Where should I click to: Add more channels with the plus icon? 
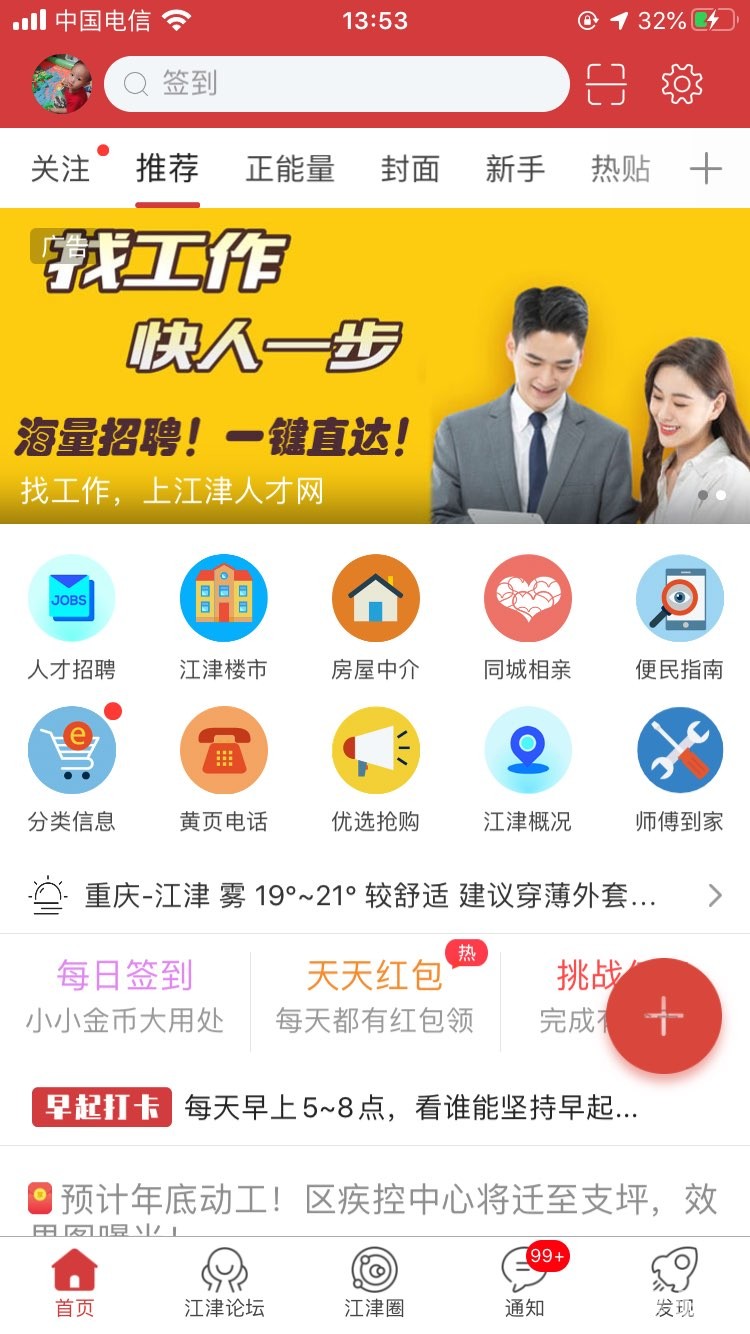pyautogui.click(x=705, y=169)
